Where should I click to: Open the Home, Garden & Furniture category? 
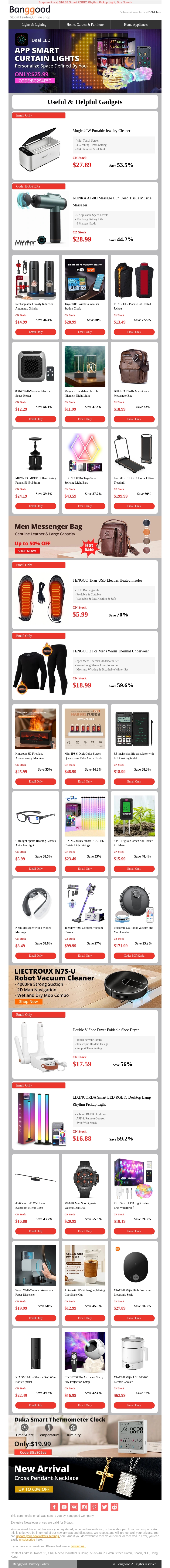pos(85,25)
